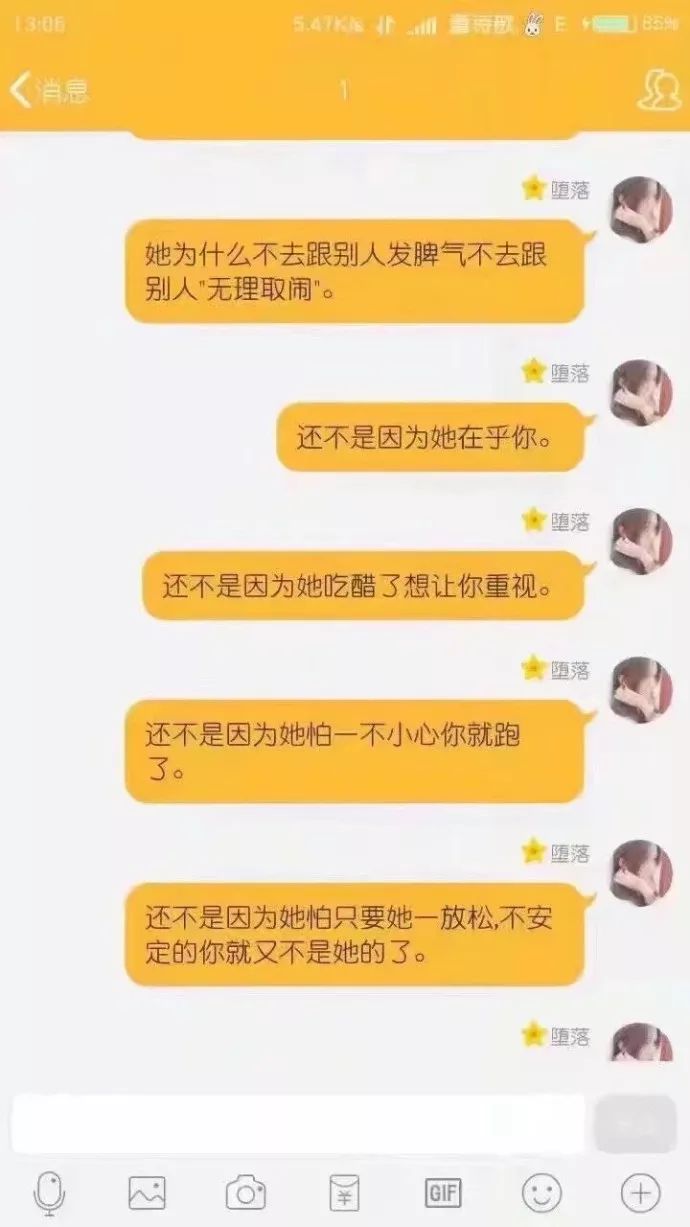This screenshot has width=690, height=1227.
Task: Tap the message input field
Action: [x=298, y=1122]
